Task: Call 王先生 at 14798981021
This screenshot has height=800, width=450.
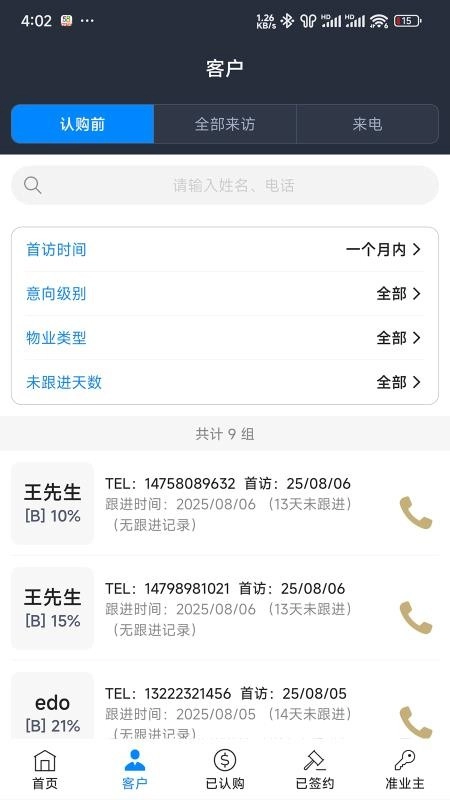Action: click(416, 617)
